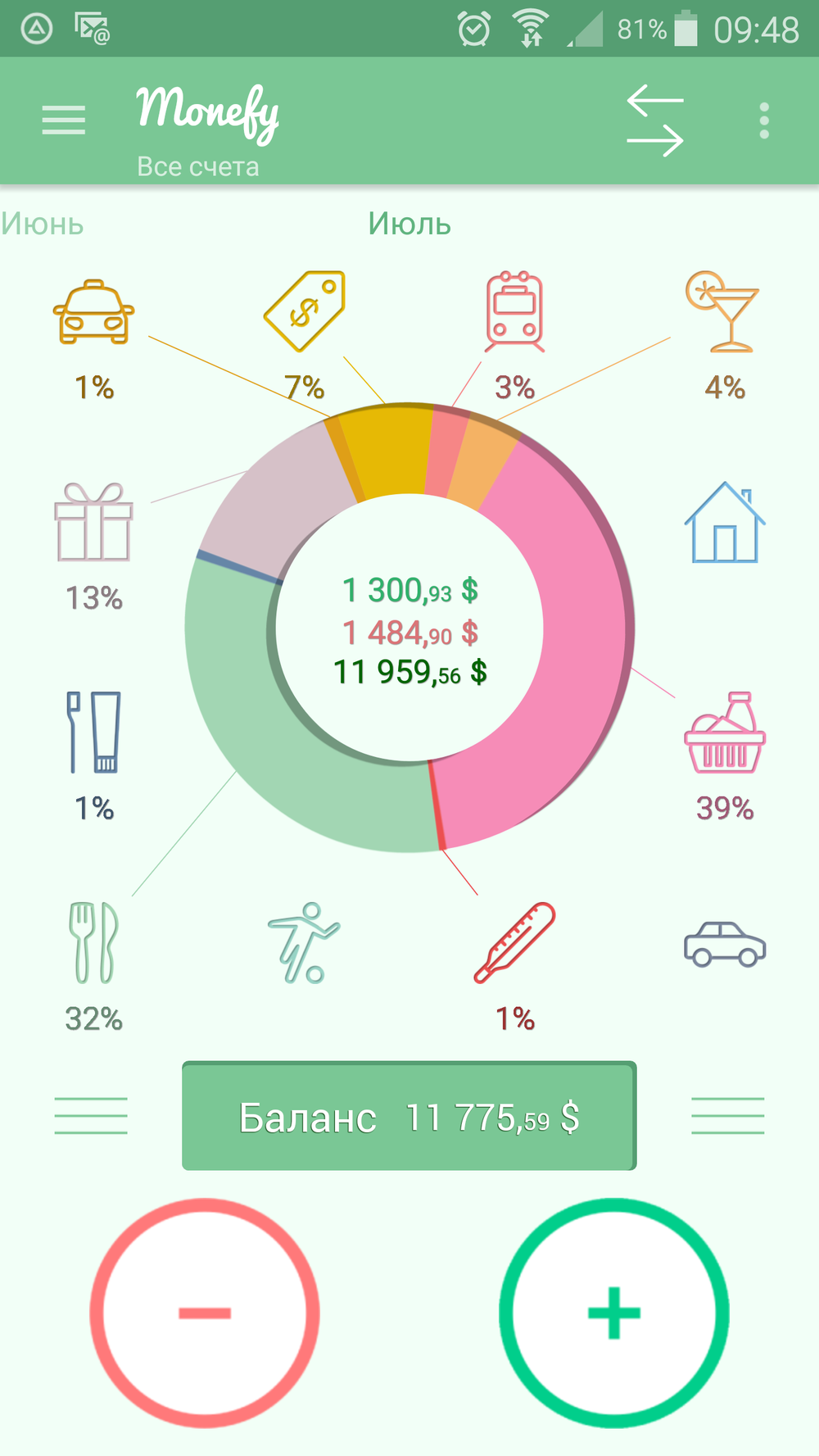
Task: Open the hamburger drawer menu
Action: [x=64, y=120]
